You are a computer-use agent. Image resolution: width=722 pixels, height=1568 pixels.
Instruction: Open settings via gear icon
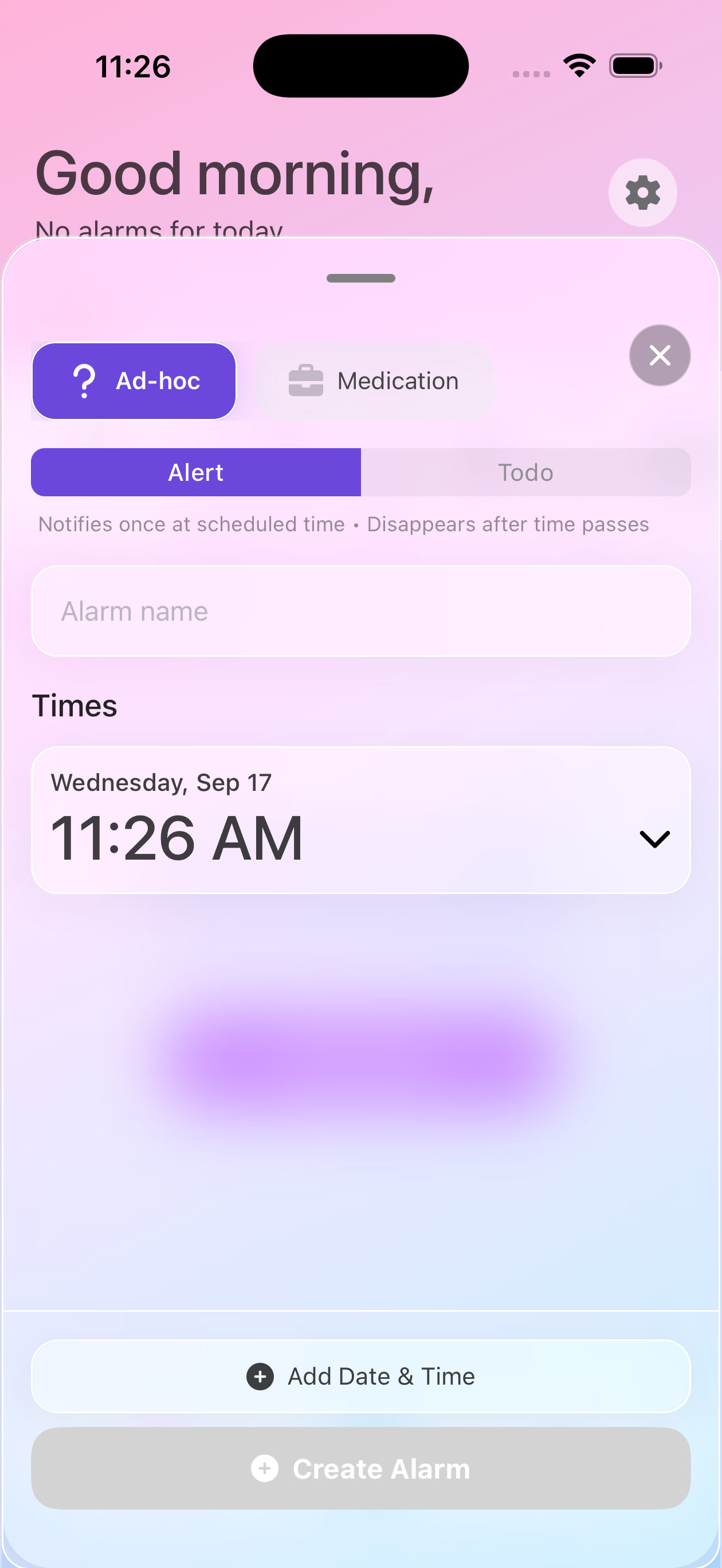click(x=642, y=193)
